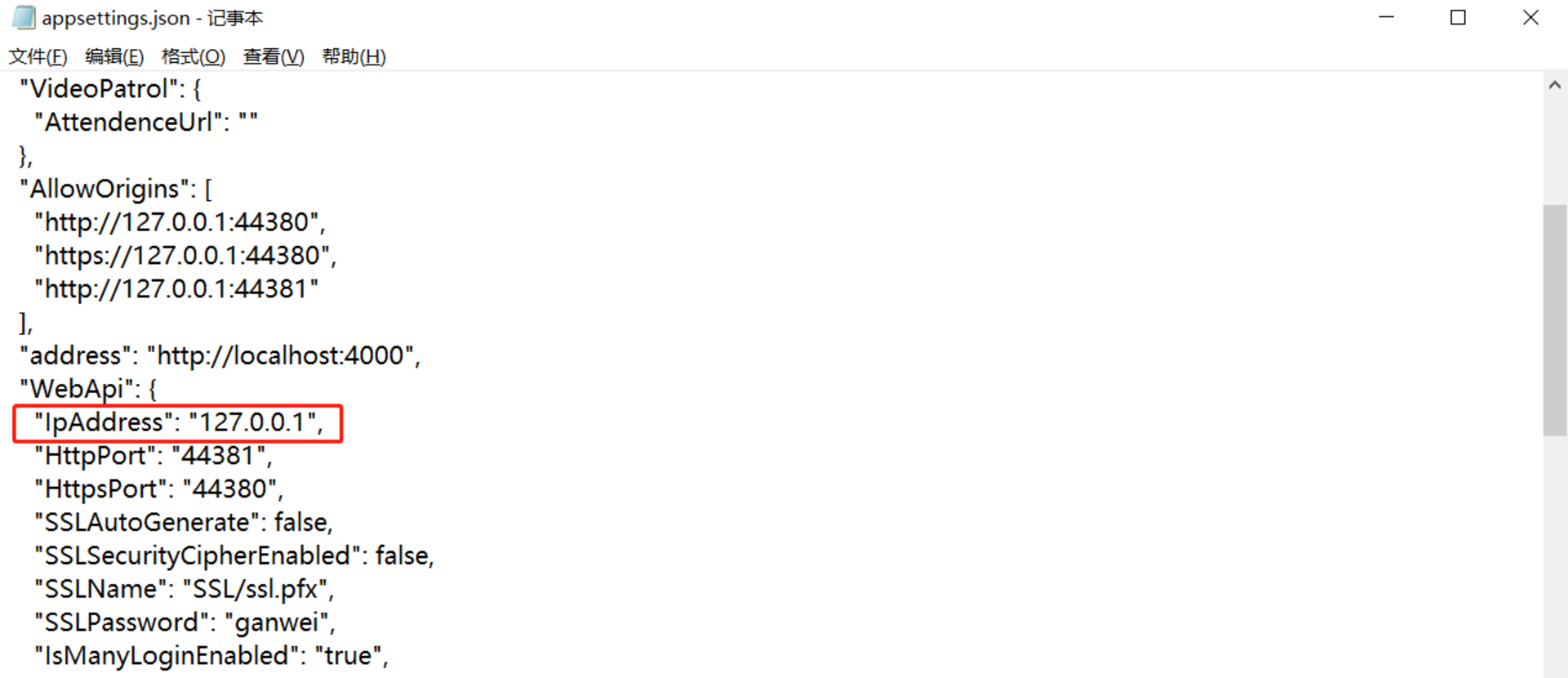Open the 格式(O) menu
Screen dimensions: 1568x678
coord(193,56)
